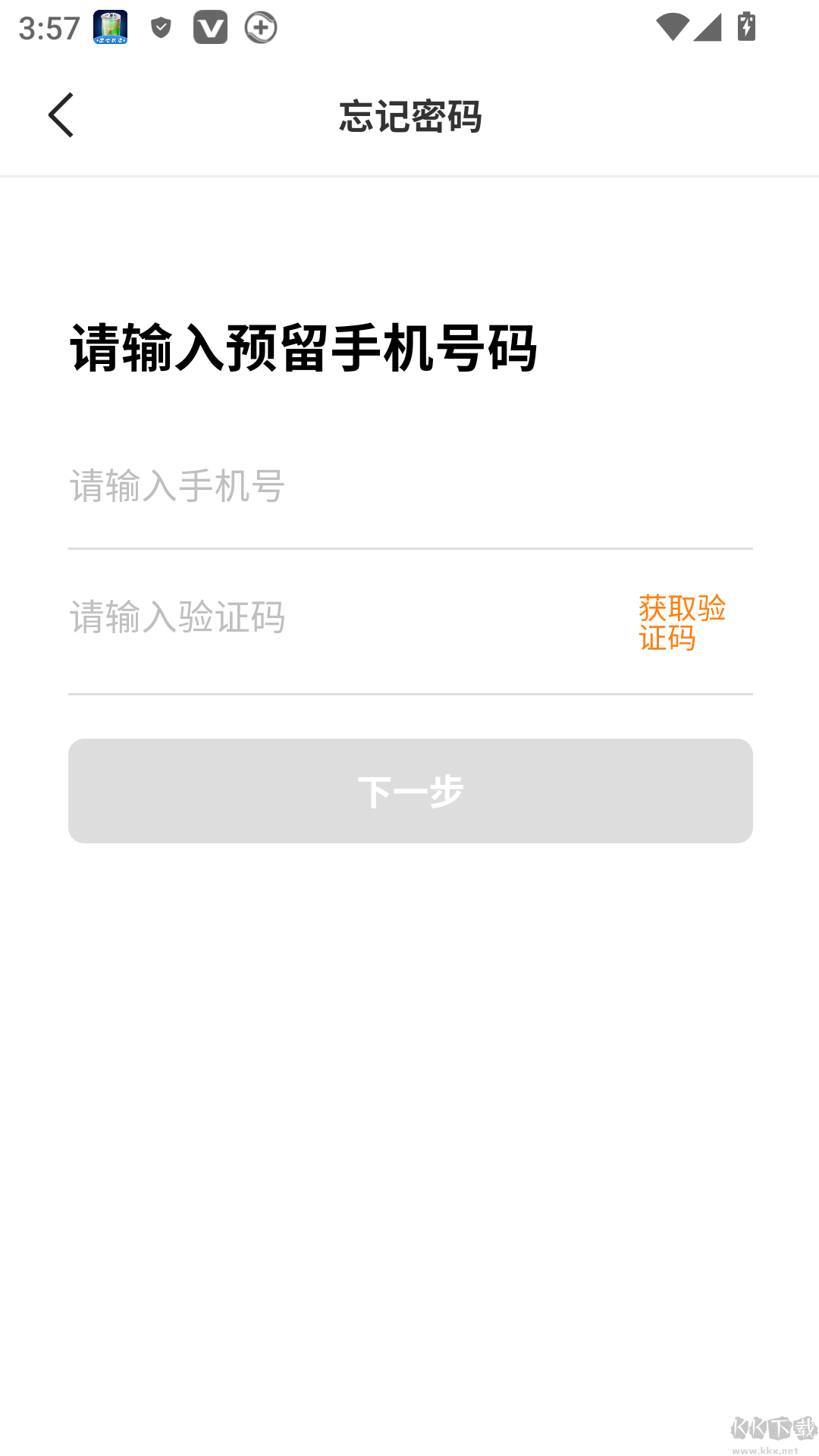819x1456 pixels.
Task: Open the circled plus notification icon
Action: pyautogui.click(x=260, y=27)
